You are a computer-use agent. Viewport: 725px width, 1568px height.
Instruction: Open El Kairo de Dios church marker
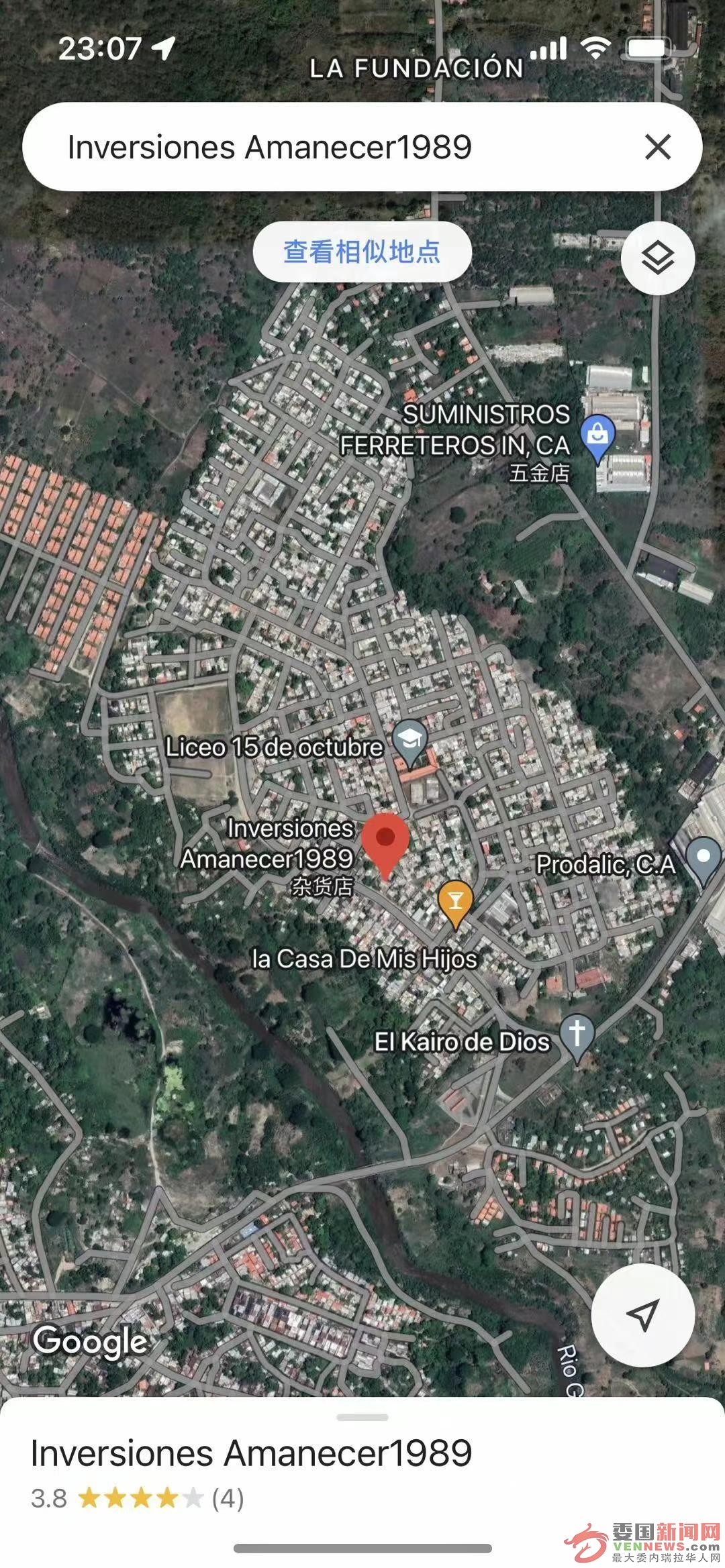pyautogui.click(x=577, y=1035)
